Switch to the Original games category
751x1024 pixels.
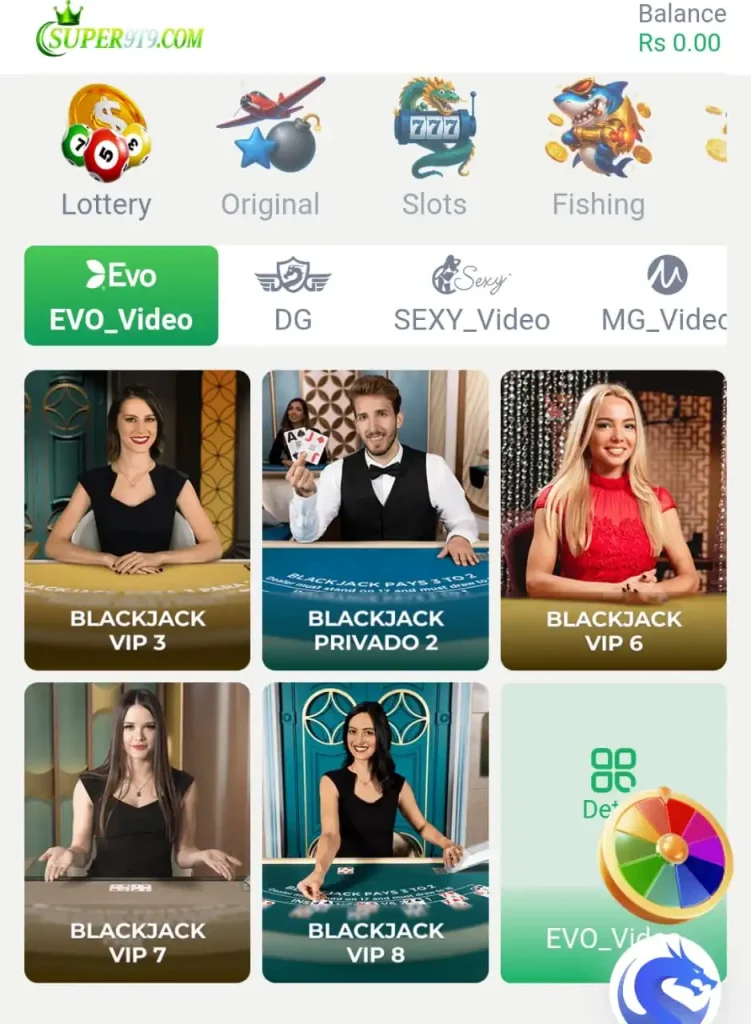click(270, 152)
